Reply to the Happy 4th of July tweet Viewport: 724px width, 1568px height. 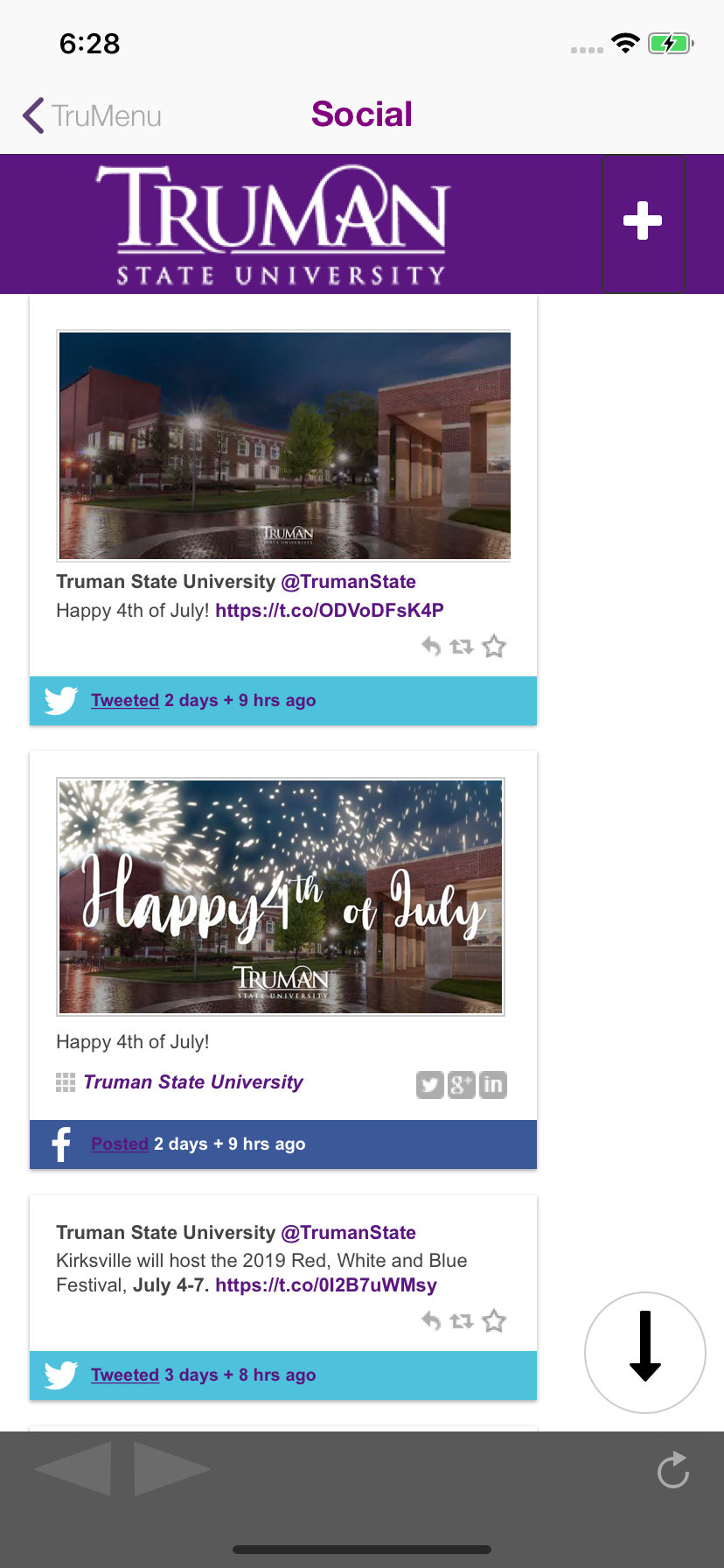pos(430,647)
